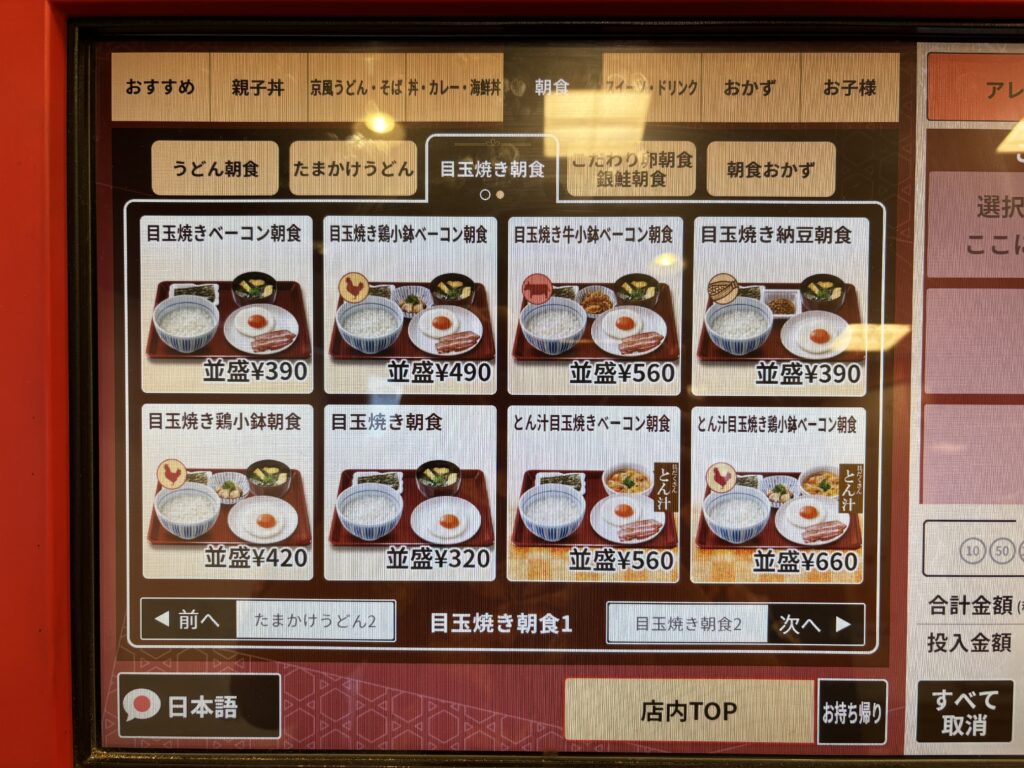Image resolution: width=1024 pixels, height=768 pixels.
Task: Select the 京風うどん・そば category tab
Action: click(355, 87)
